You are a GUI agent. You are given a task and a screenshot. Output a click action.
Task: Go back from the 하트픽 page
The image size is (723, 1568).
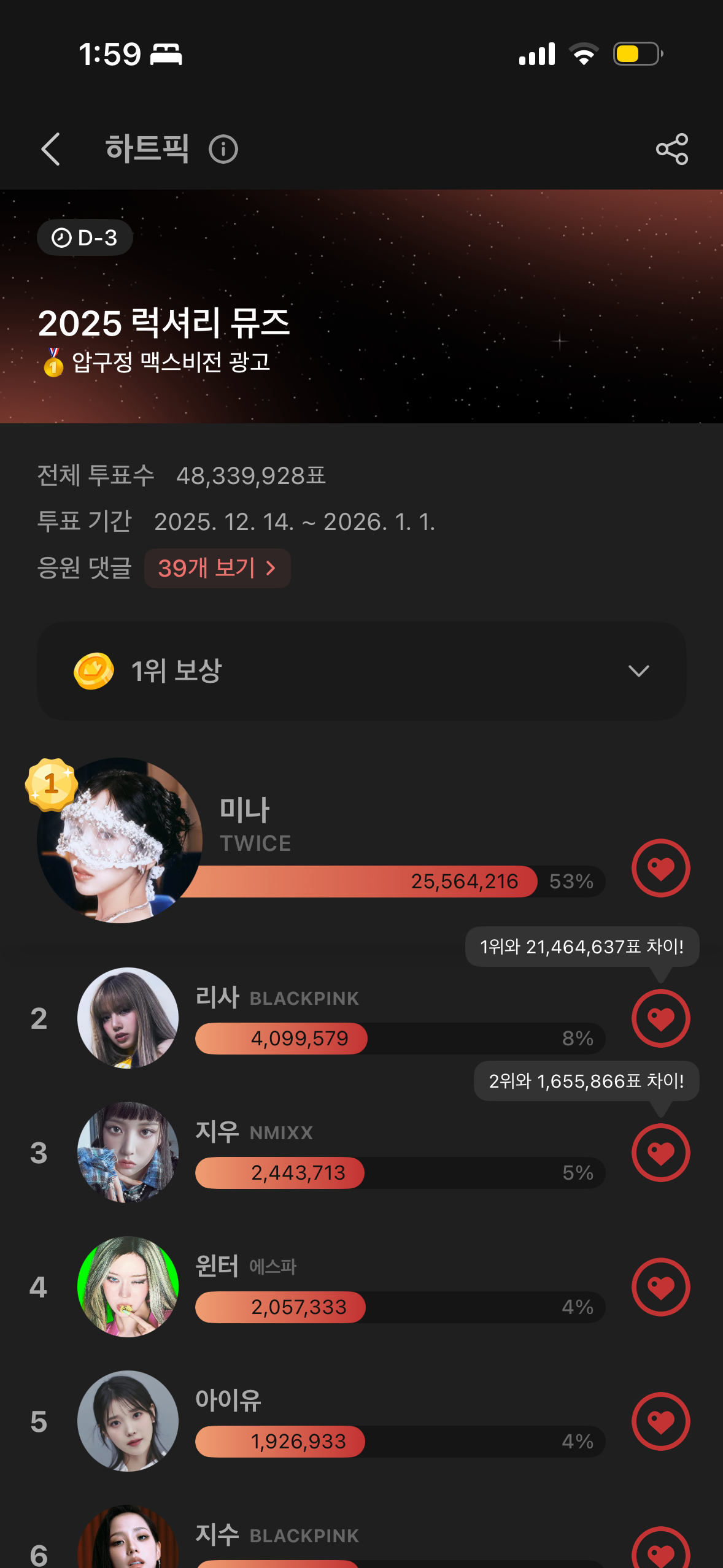[x=51, y=149]
